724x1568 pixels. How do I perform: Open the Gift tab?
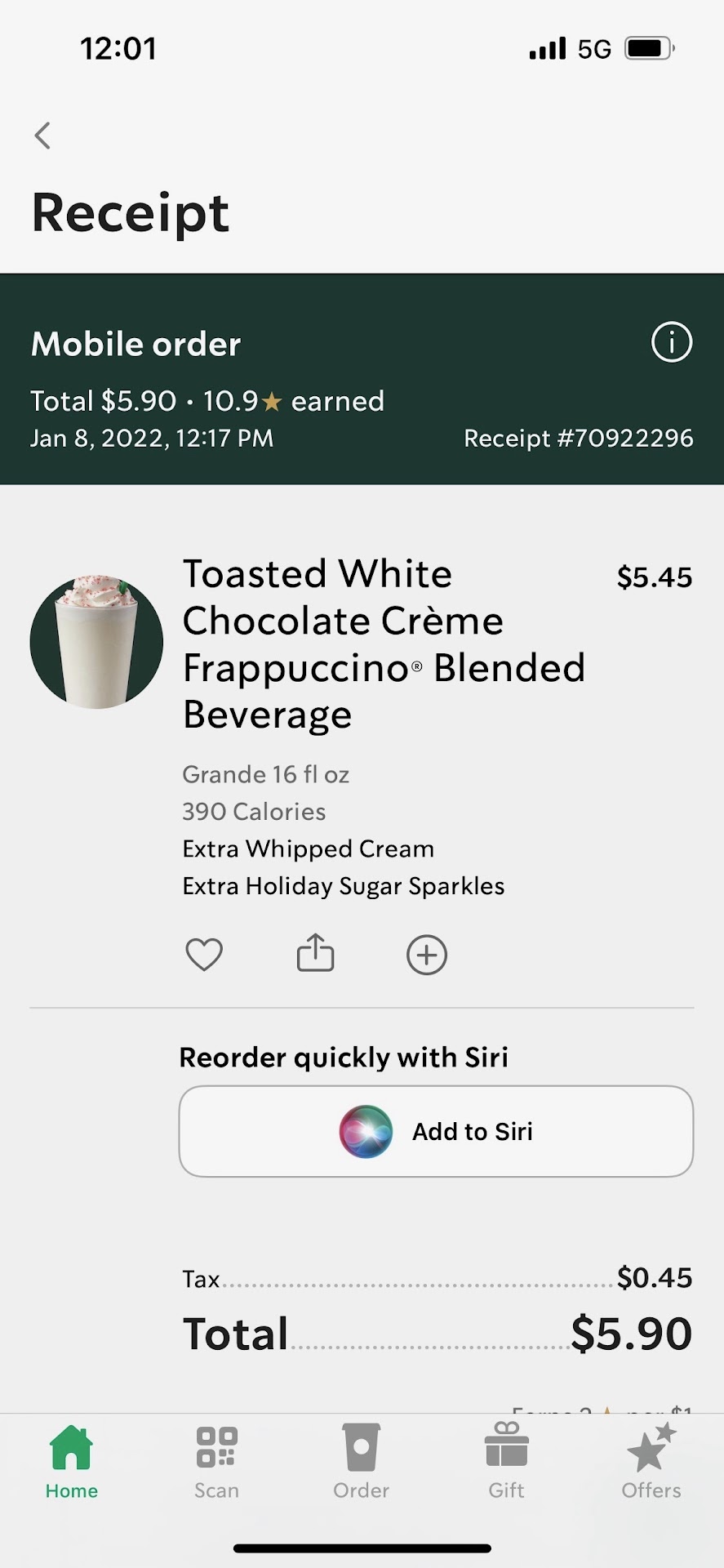tap(506, 1462)
